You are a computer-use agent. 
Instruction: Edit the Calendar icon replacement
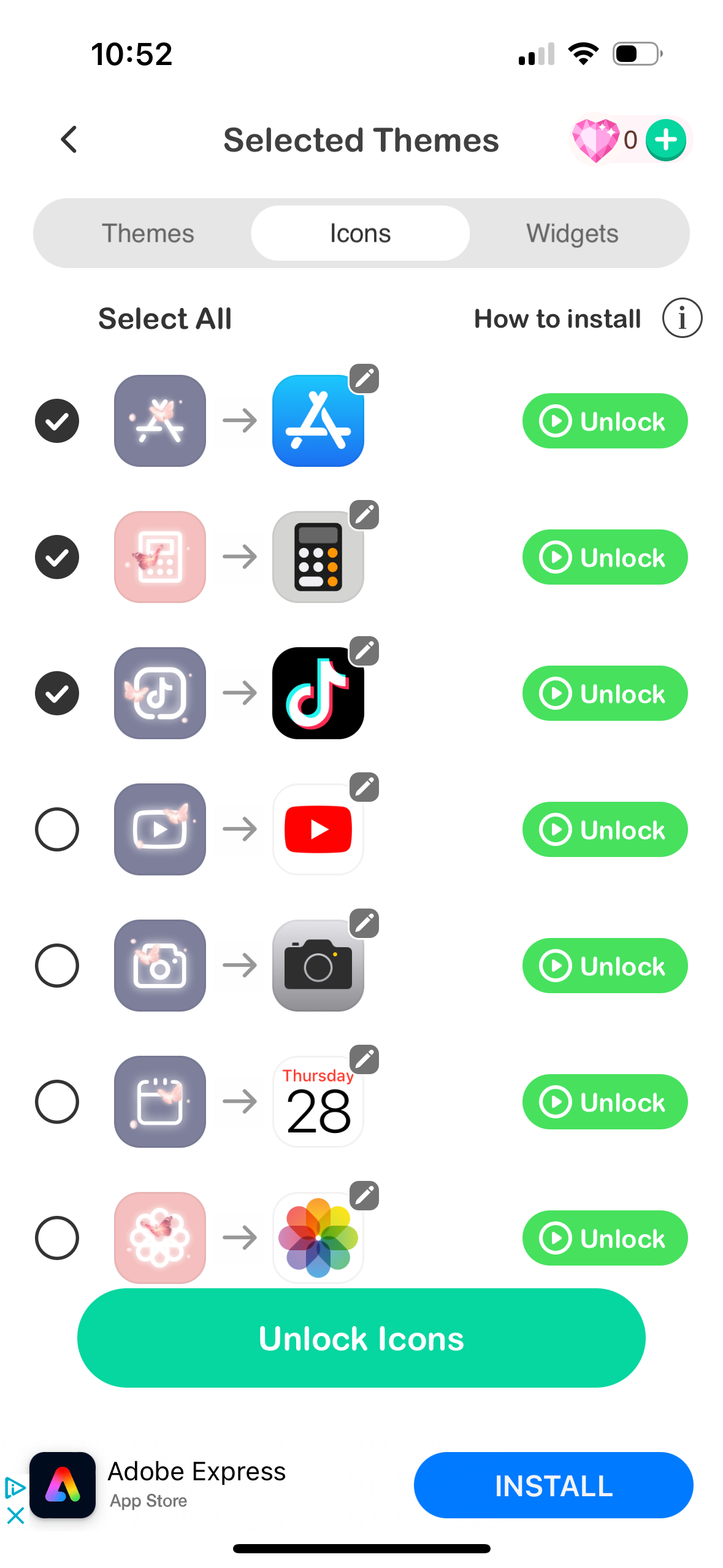(x=364, y=1060)
